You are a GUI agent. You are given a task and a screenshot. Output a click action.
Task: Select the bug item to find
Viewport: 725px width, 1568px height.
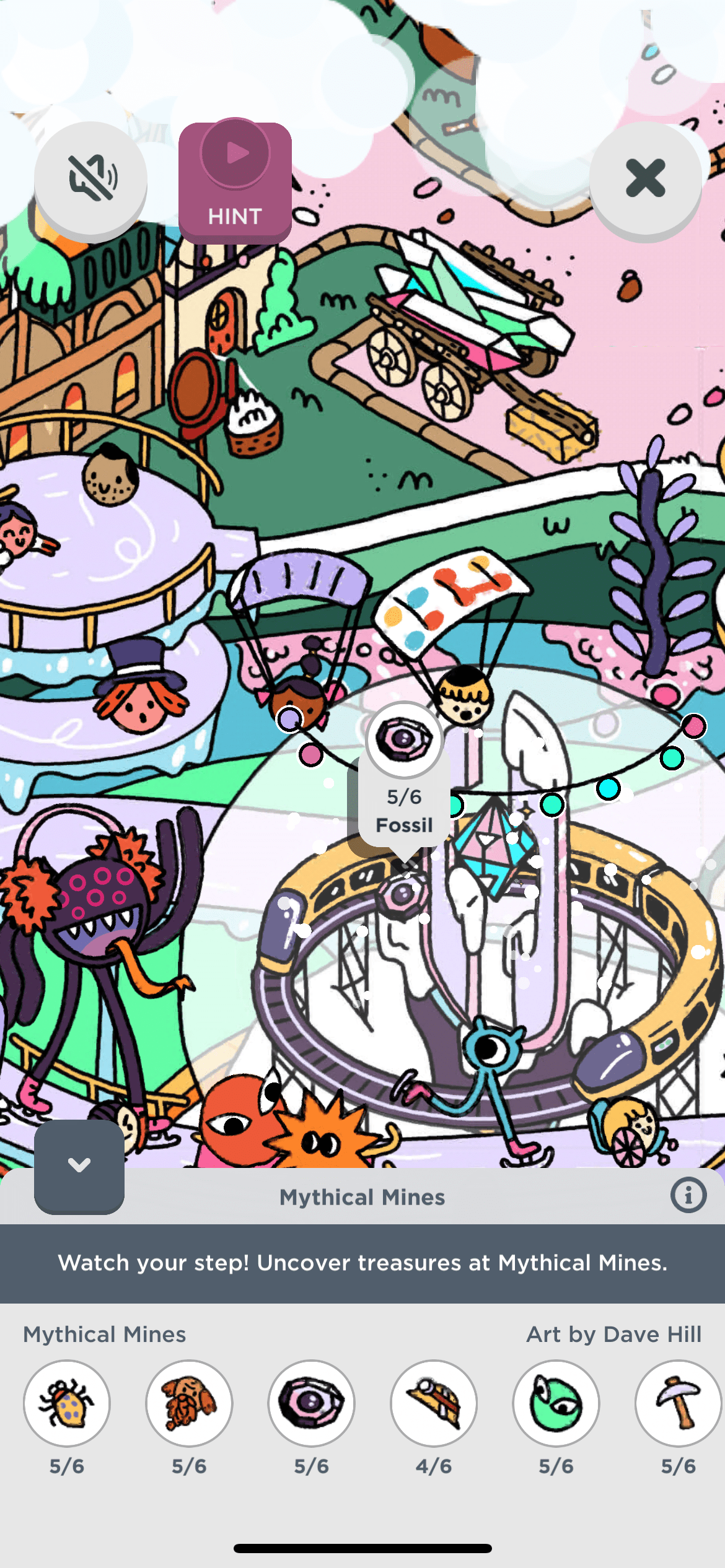(x=67, y=1403)
